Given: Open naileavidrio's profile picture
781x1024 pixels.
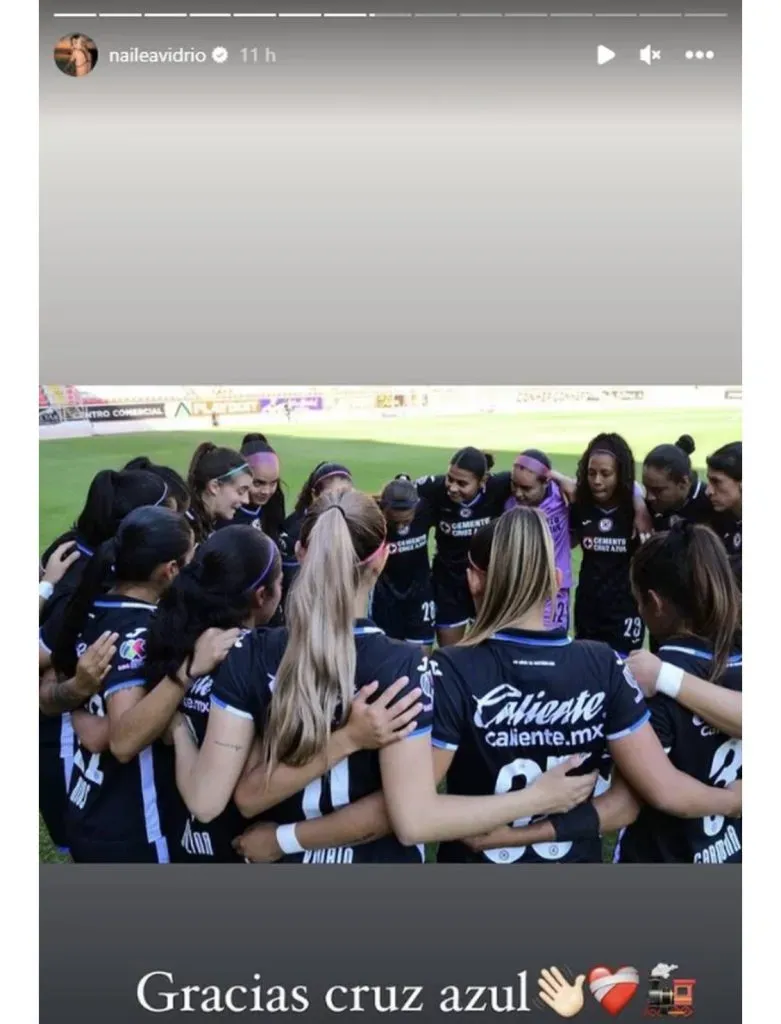Looking at the screenshot, I should [x=75, y=55].
